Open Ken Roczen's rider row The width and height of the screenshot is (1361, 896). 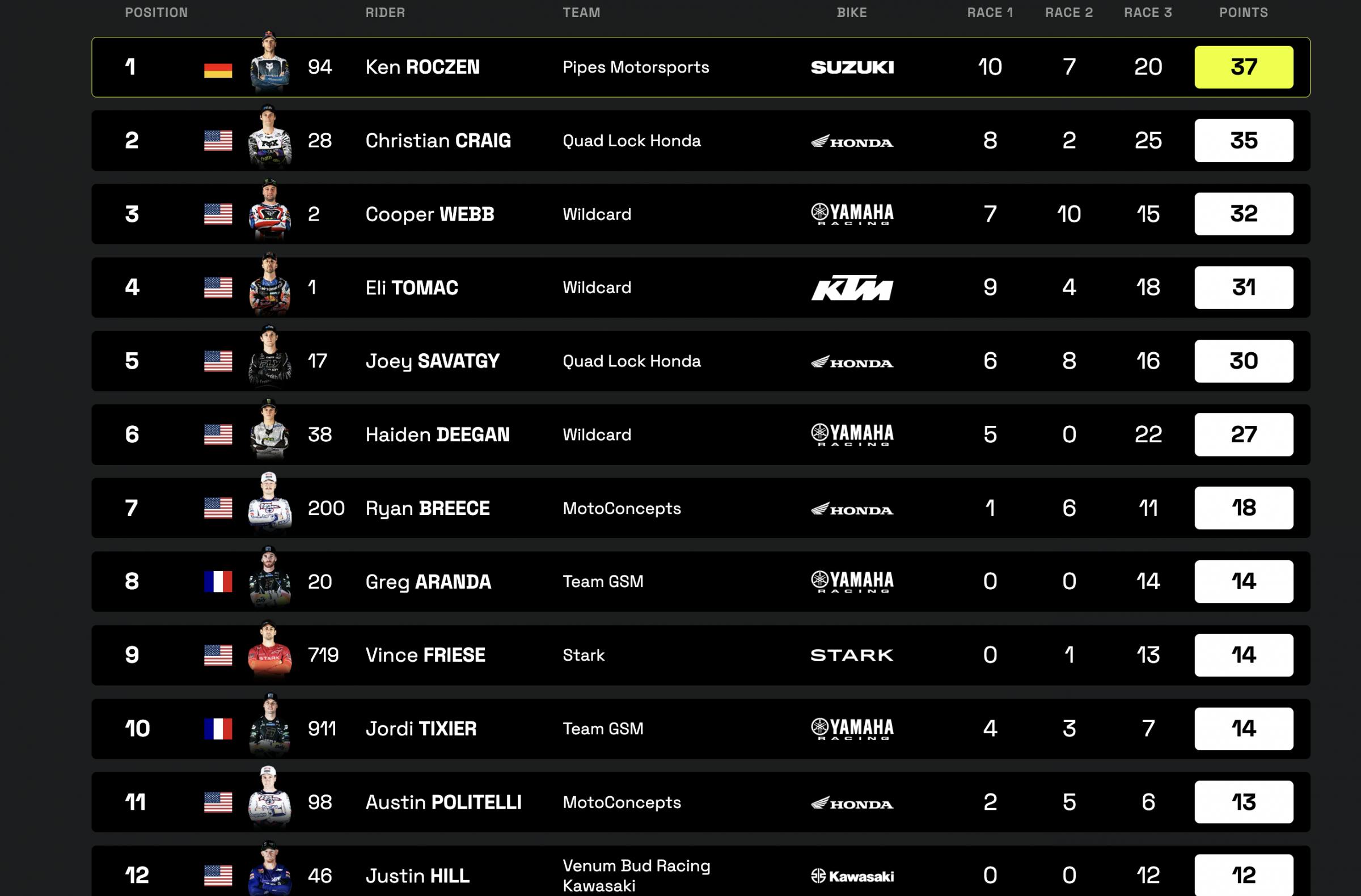coord(422,67)
